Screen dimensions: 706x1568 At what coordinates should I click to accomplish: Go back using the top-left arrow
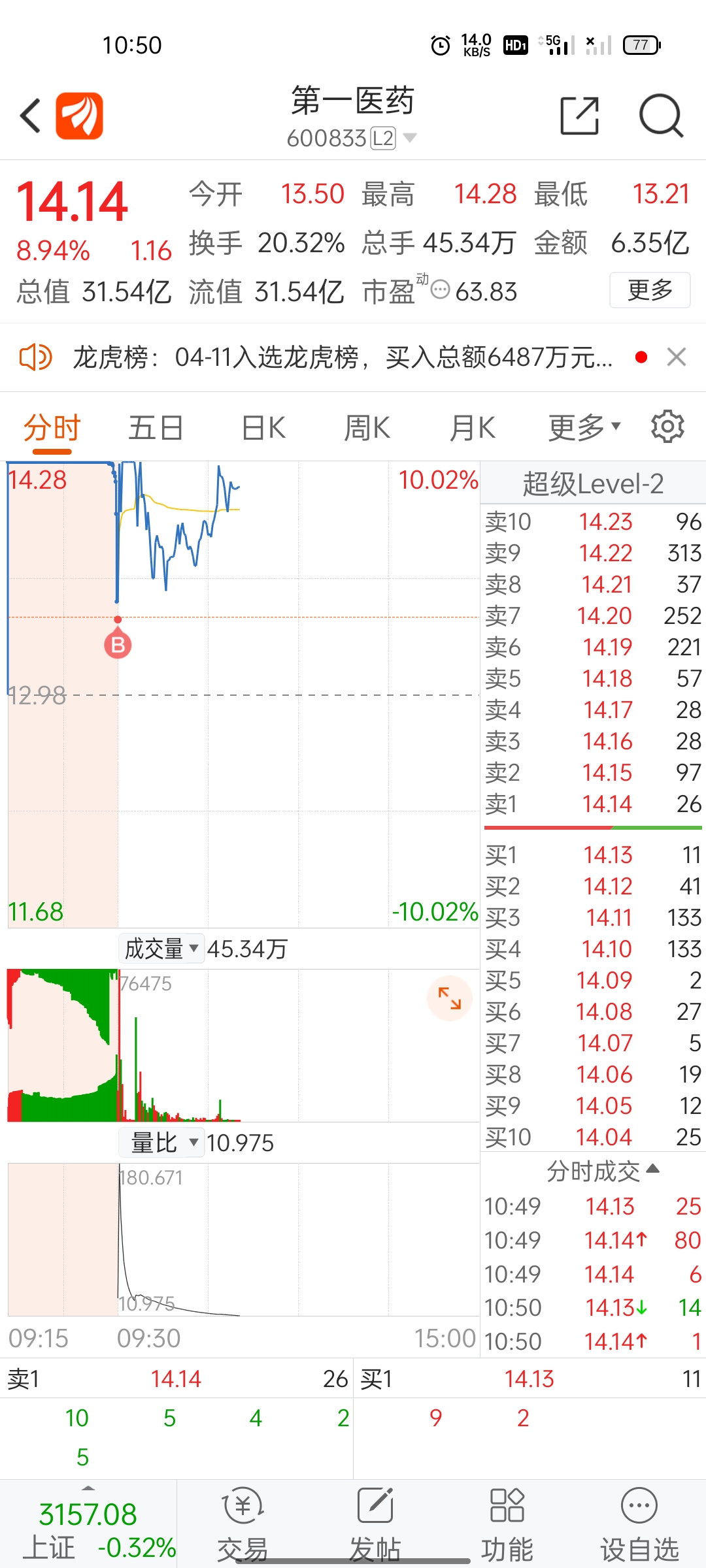(x=30, y=116)
